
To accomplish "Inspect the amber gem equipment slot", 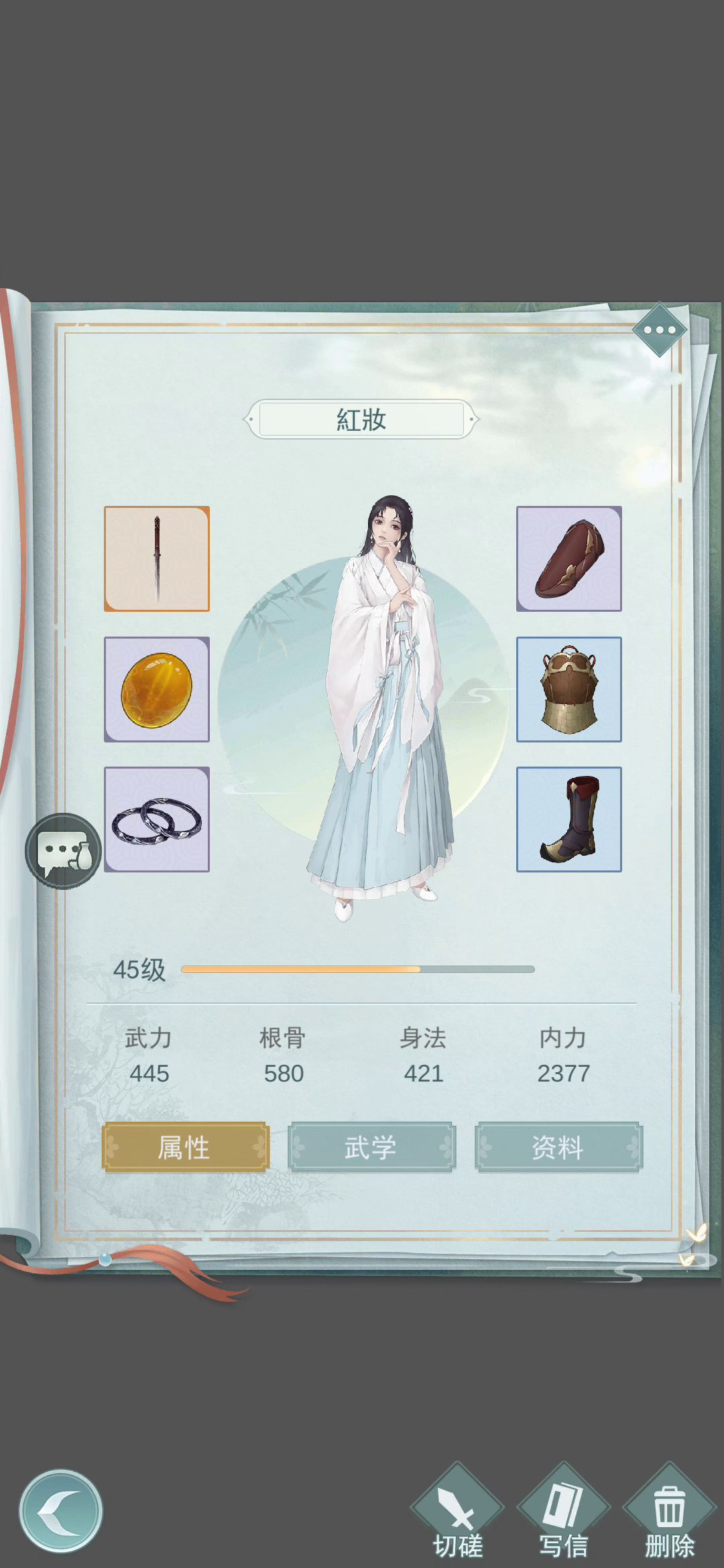I will (157, 690).
